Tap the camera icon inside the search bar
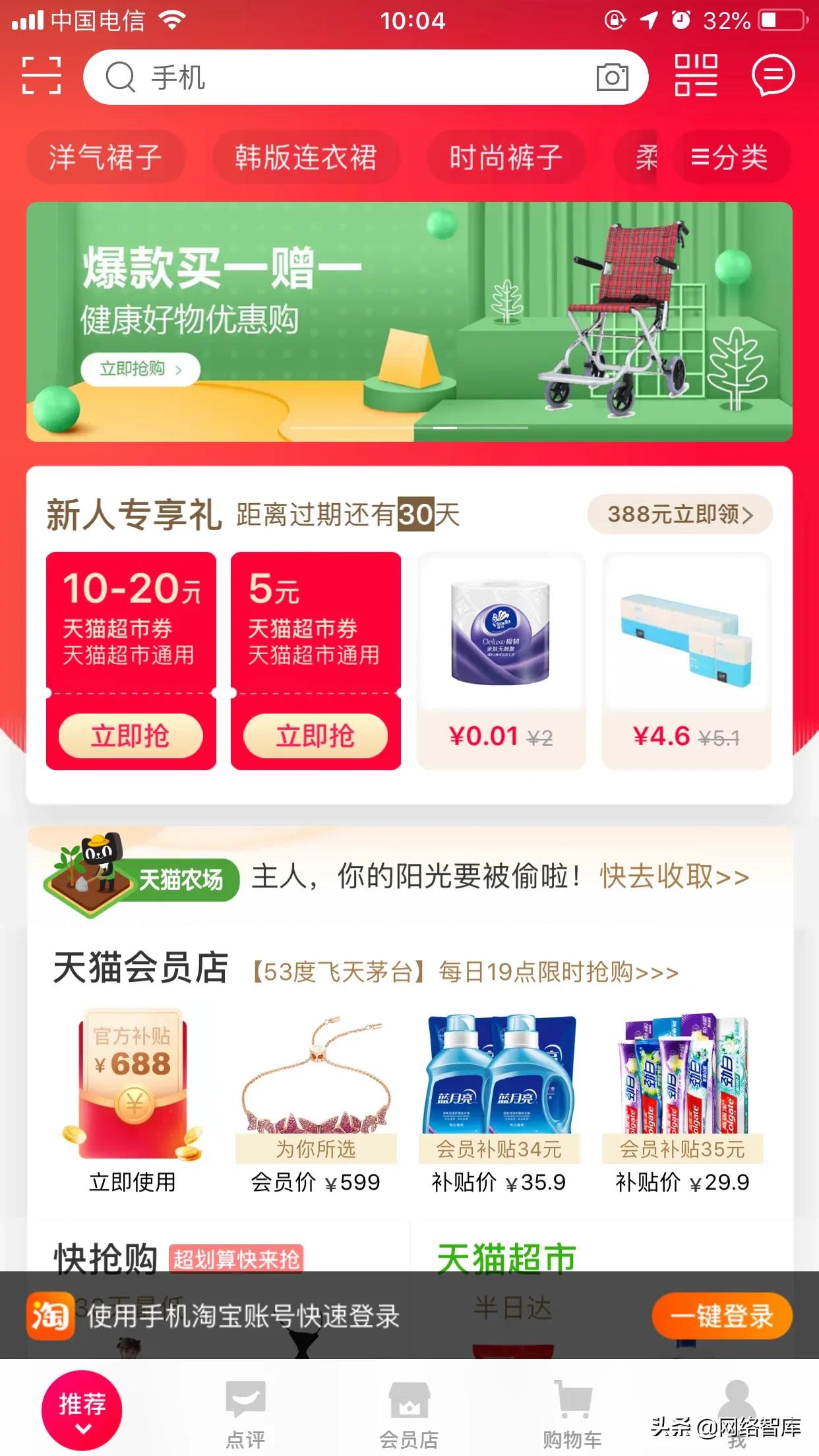 click(x=613, y=78)
